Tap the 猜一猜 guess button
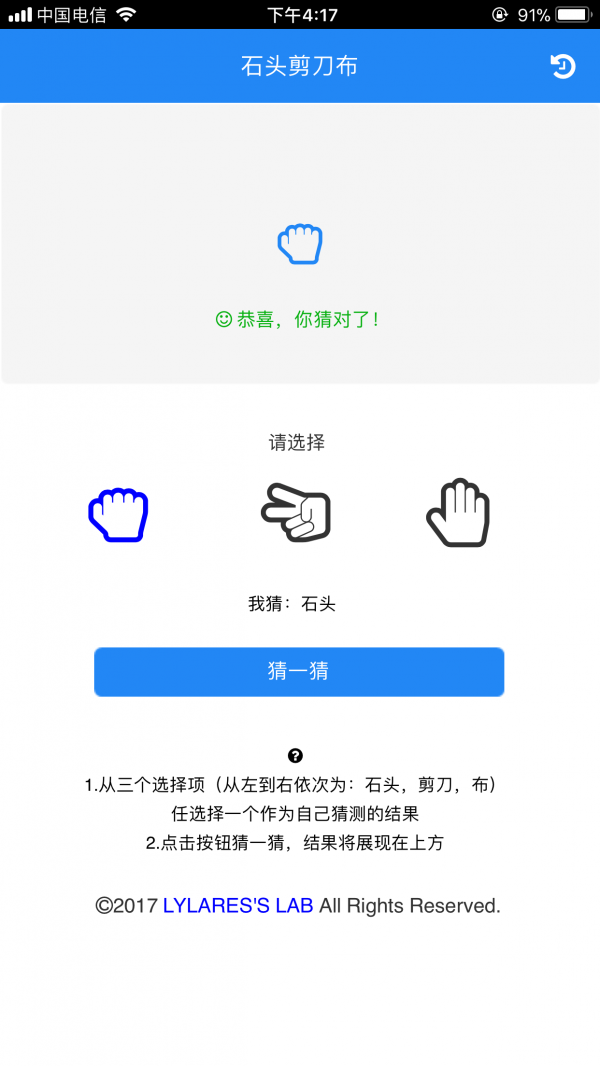Screen dimensions: 600x1066 [299, 671]
